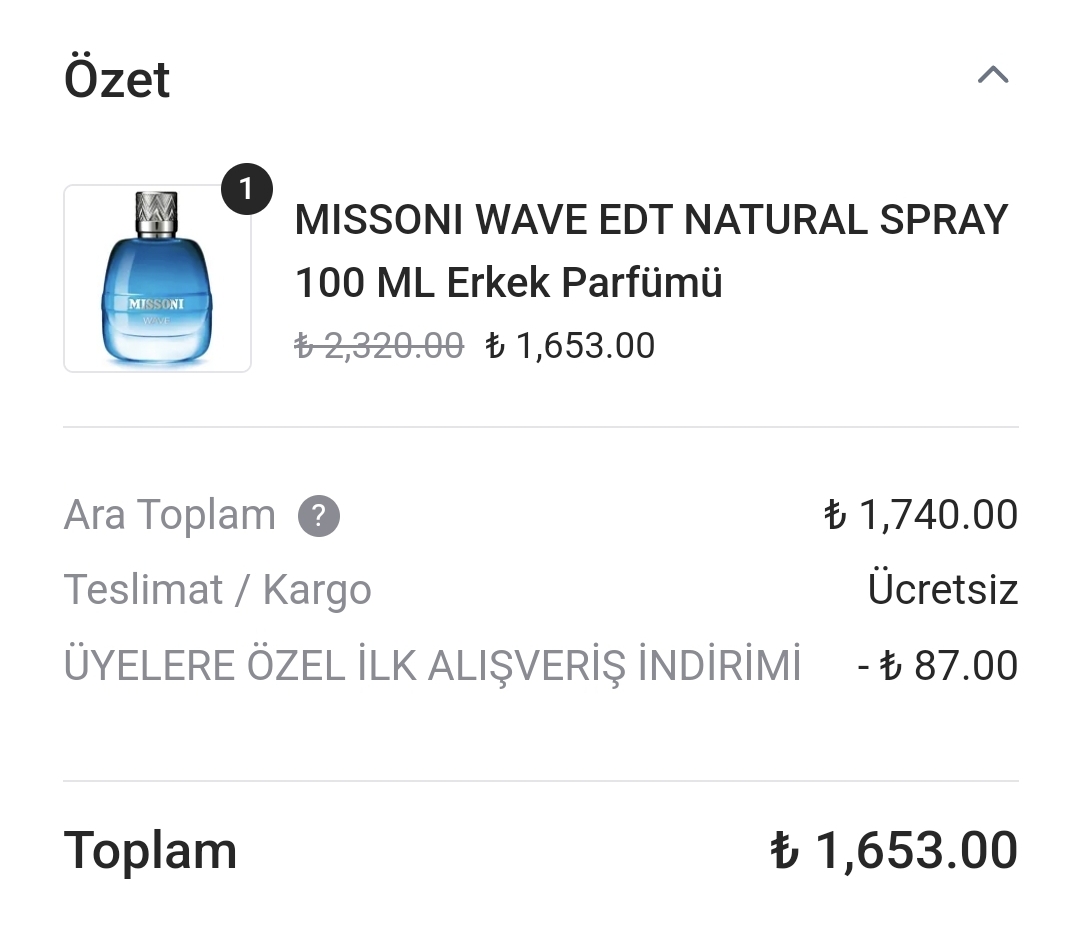Open the Ara Toplam help icon
Screen dimensions: 1080x929
click(x=319, y=517)
